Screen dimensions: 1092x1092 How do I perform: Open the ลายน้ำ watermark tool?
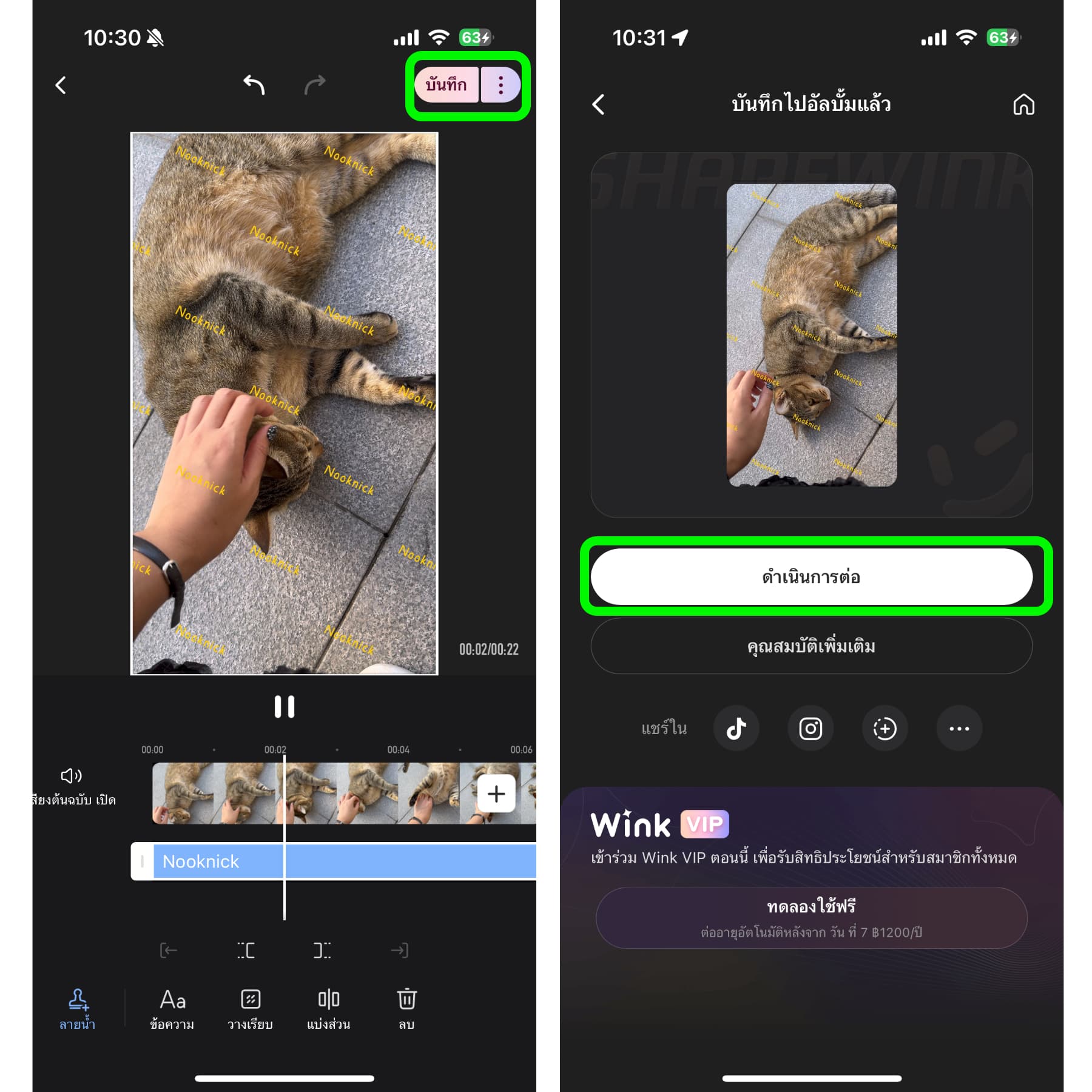(x=78, y=1009)
